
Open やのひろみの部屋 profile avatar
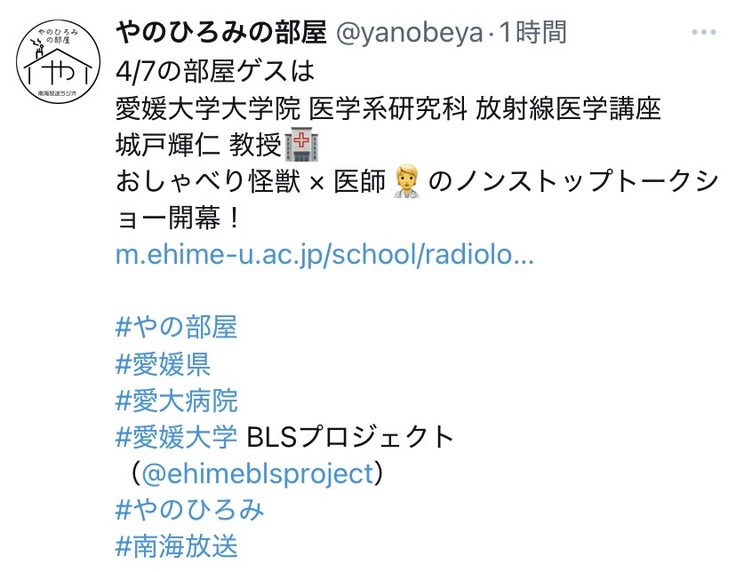coord(57,64)
